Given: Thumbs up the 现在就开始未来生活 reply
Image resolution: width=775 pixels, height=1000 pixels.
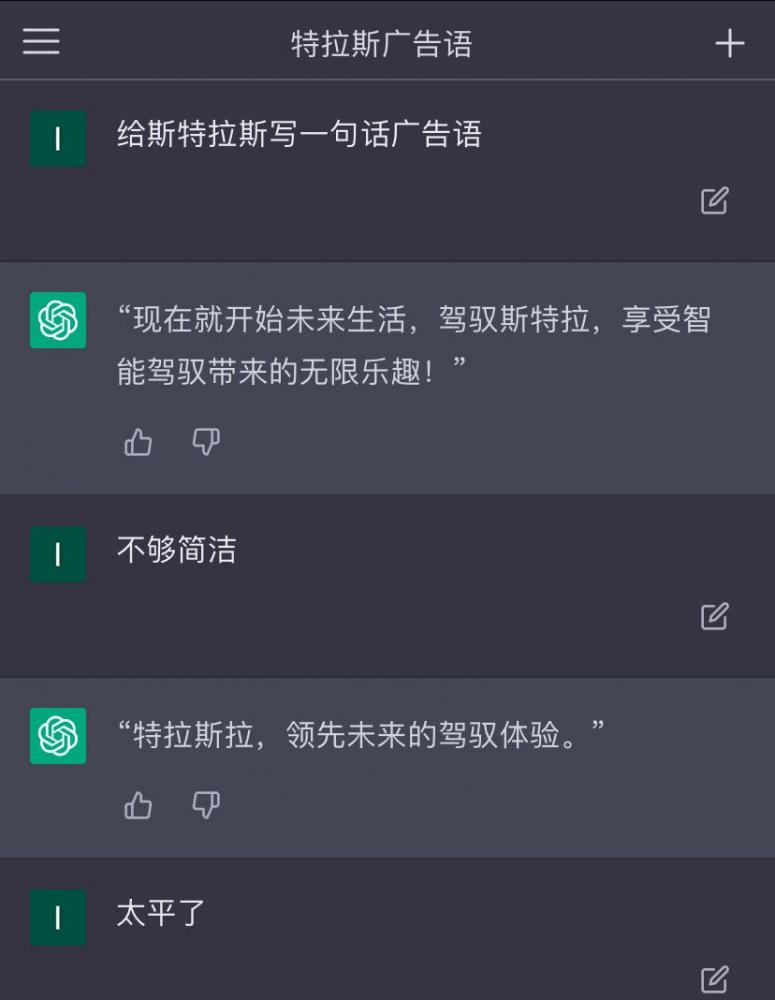Looking at the screenshot, I should point(138,442).
